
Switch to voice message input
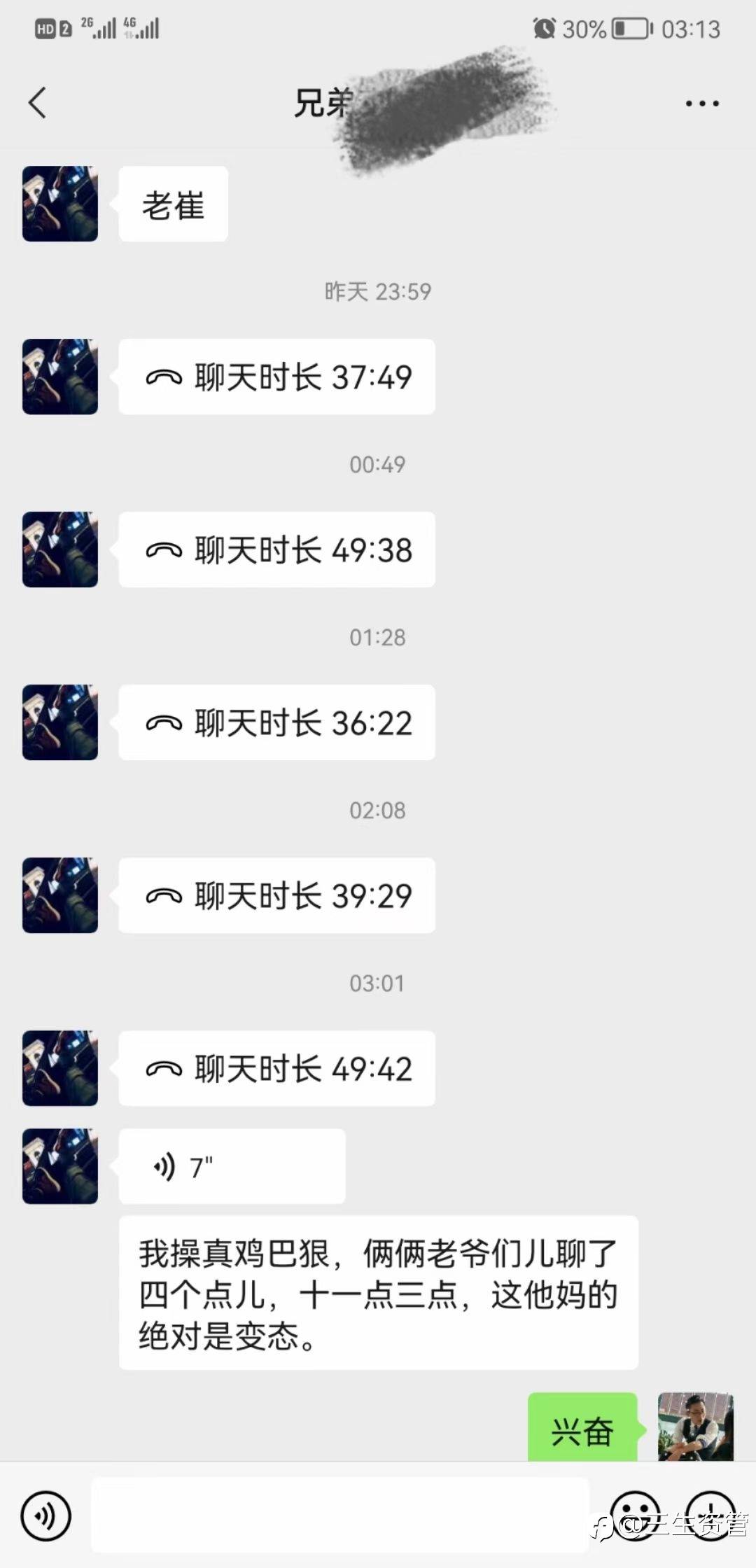point(46,1517)
